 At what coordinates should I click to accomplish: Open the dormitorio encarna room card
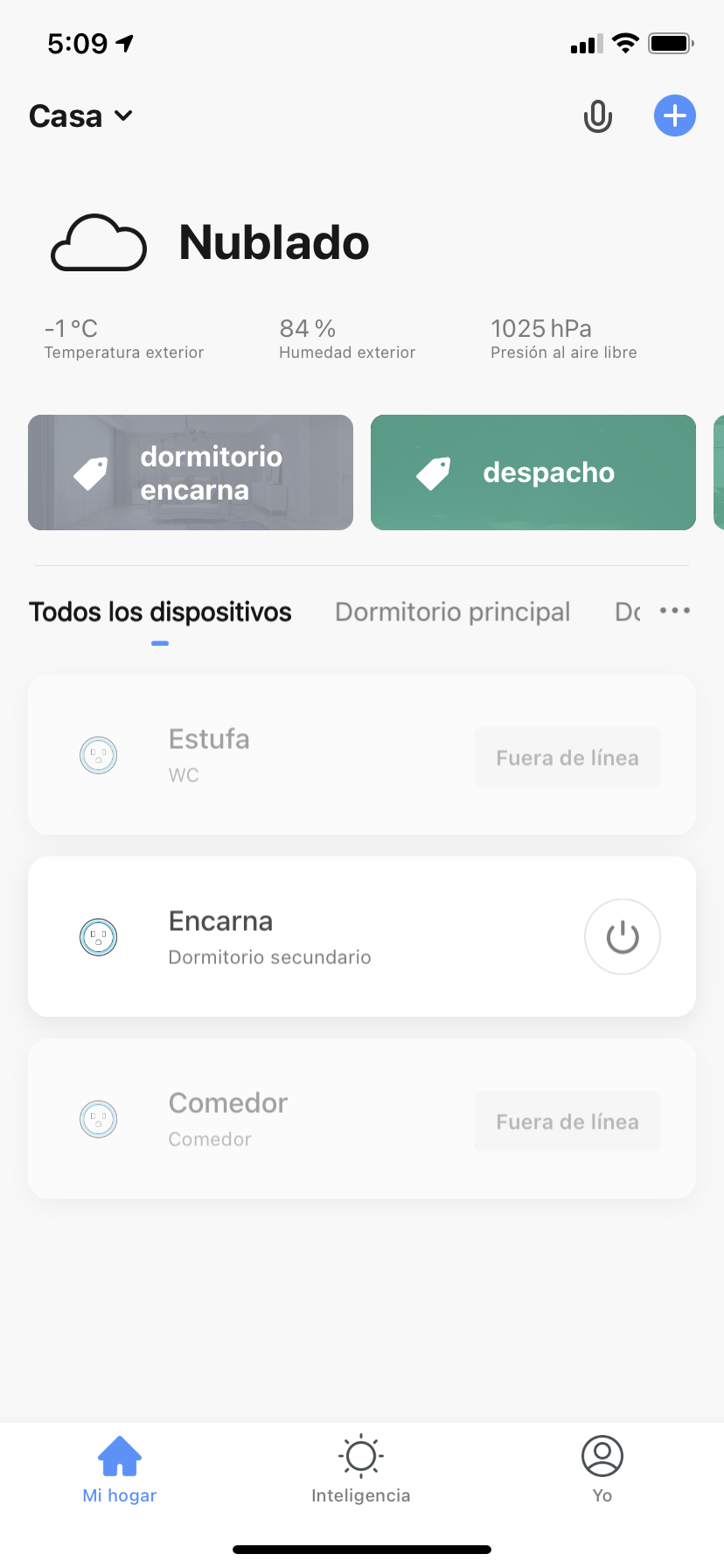[x=190, y=472]
